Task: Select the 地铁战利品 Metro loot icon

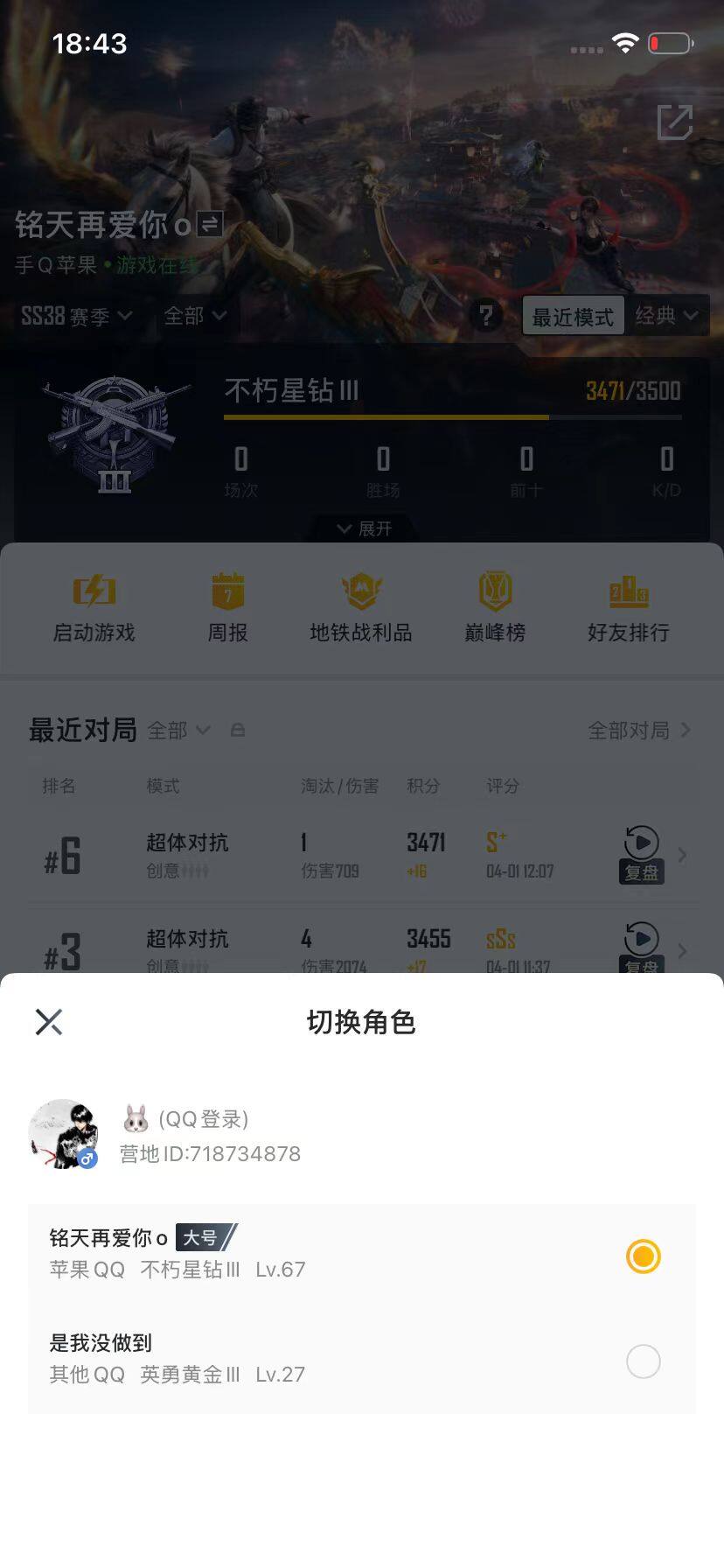Action: 362,606
